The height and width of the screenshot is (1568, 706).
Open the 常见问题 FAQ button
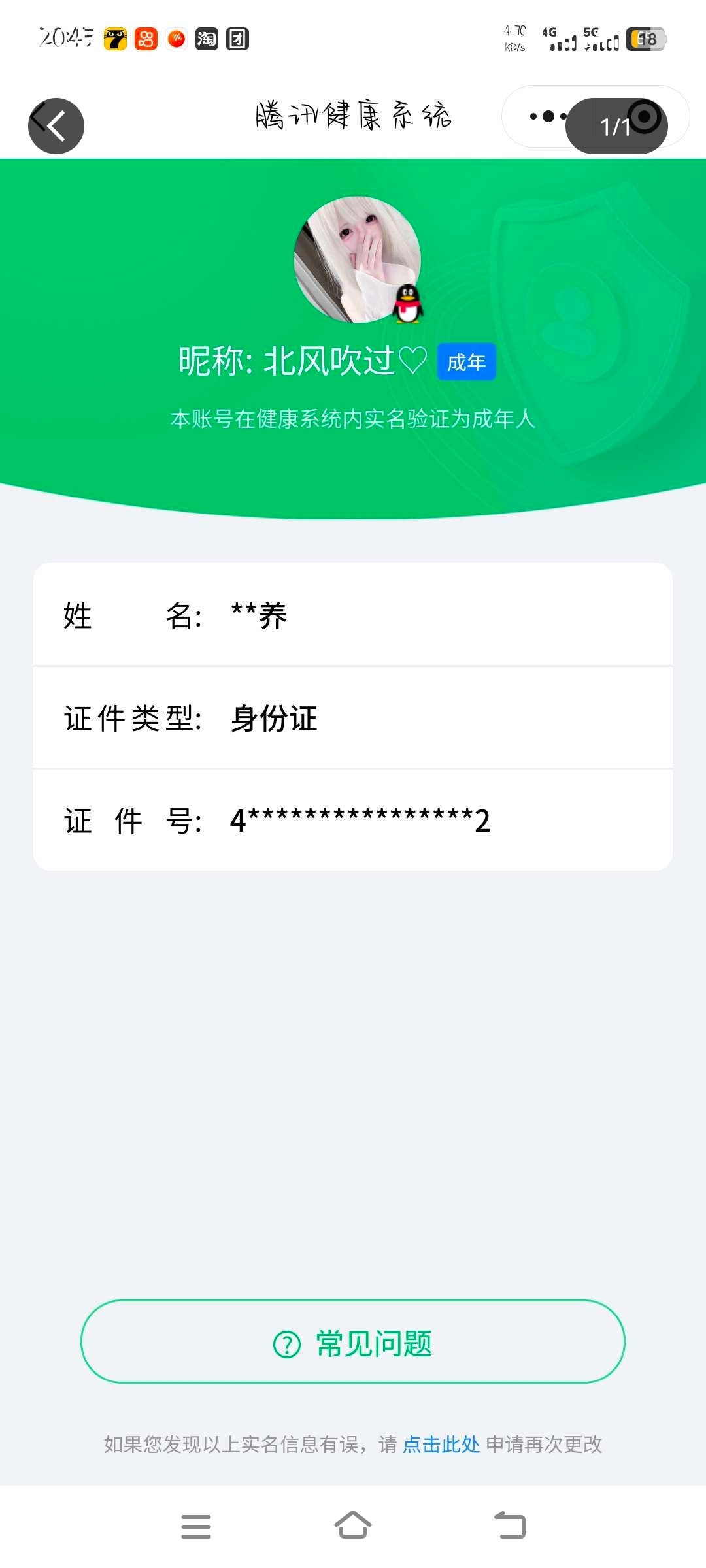pyautogui.click(x=353, y=1342)
